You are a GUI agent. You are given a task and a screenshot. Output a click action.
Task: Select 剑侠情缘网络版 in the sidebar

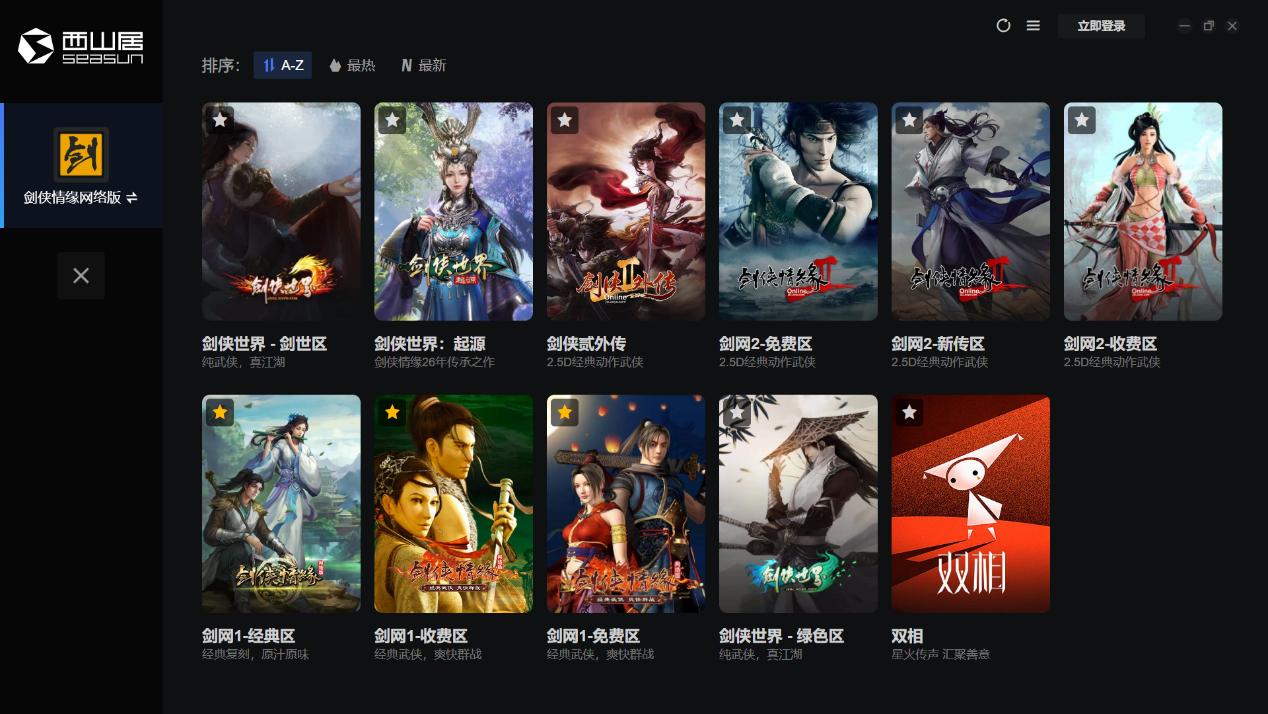coord(81,166)
